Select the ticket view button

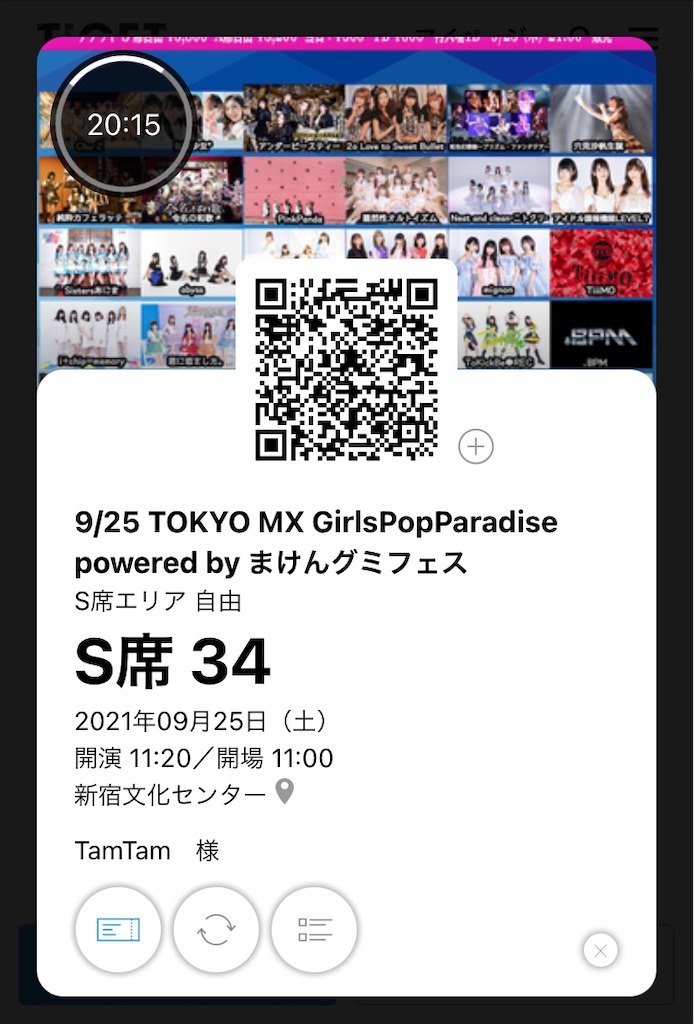(x=118, y=929)
